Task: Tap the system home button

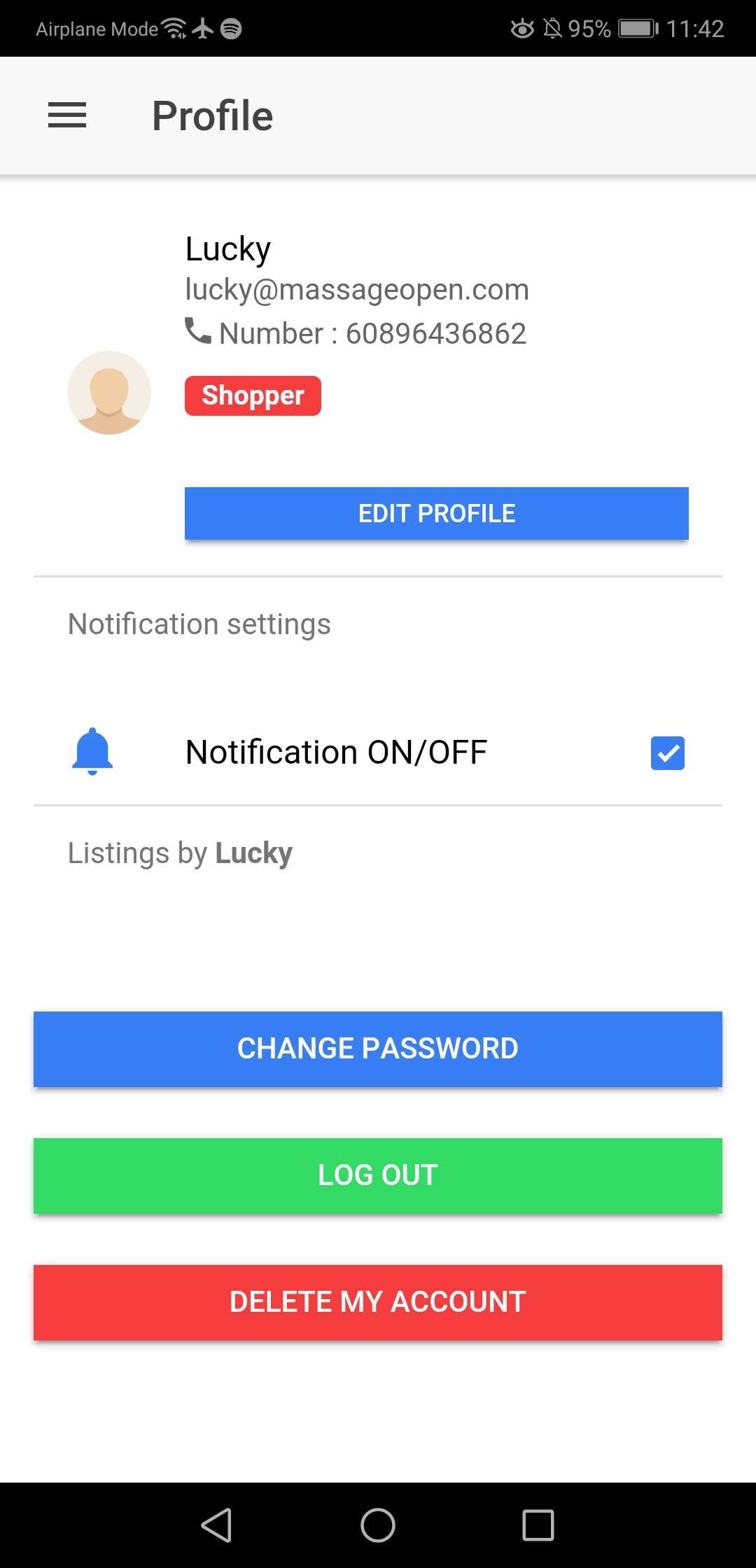Action: (378, 1525)
